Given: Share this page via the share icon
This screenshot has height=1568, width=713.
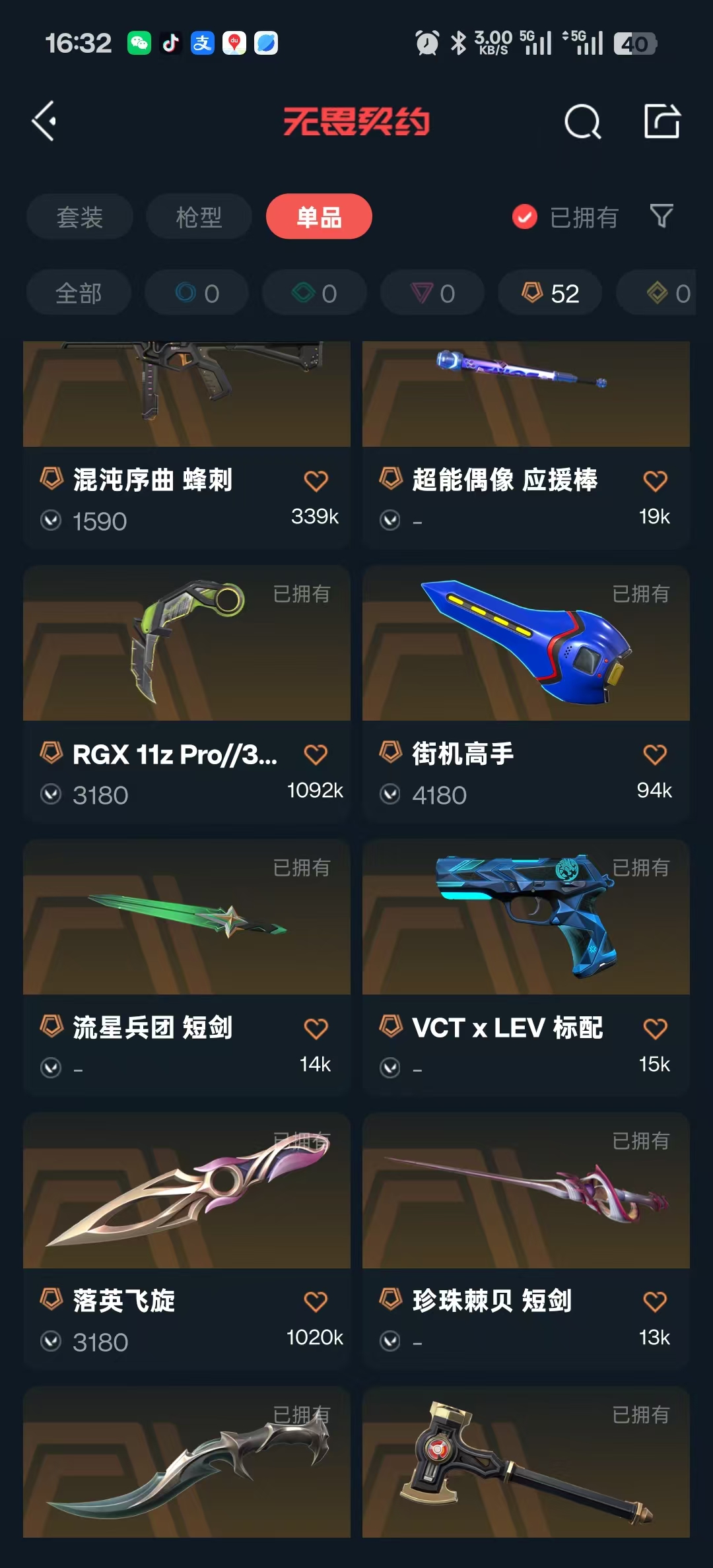Looking at the screenshot, I should point(662,121).
